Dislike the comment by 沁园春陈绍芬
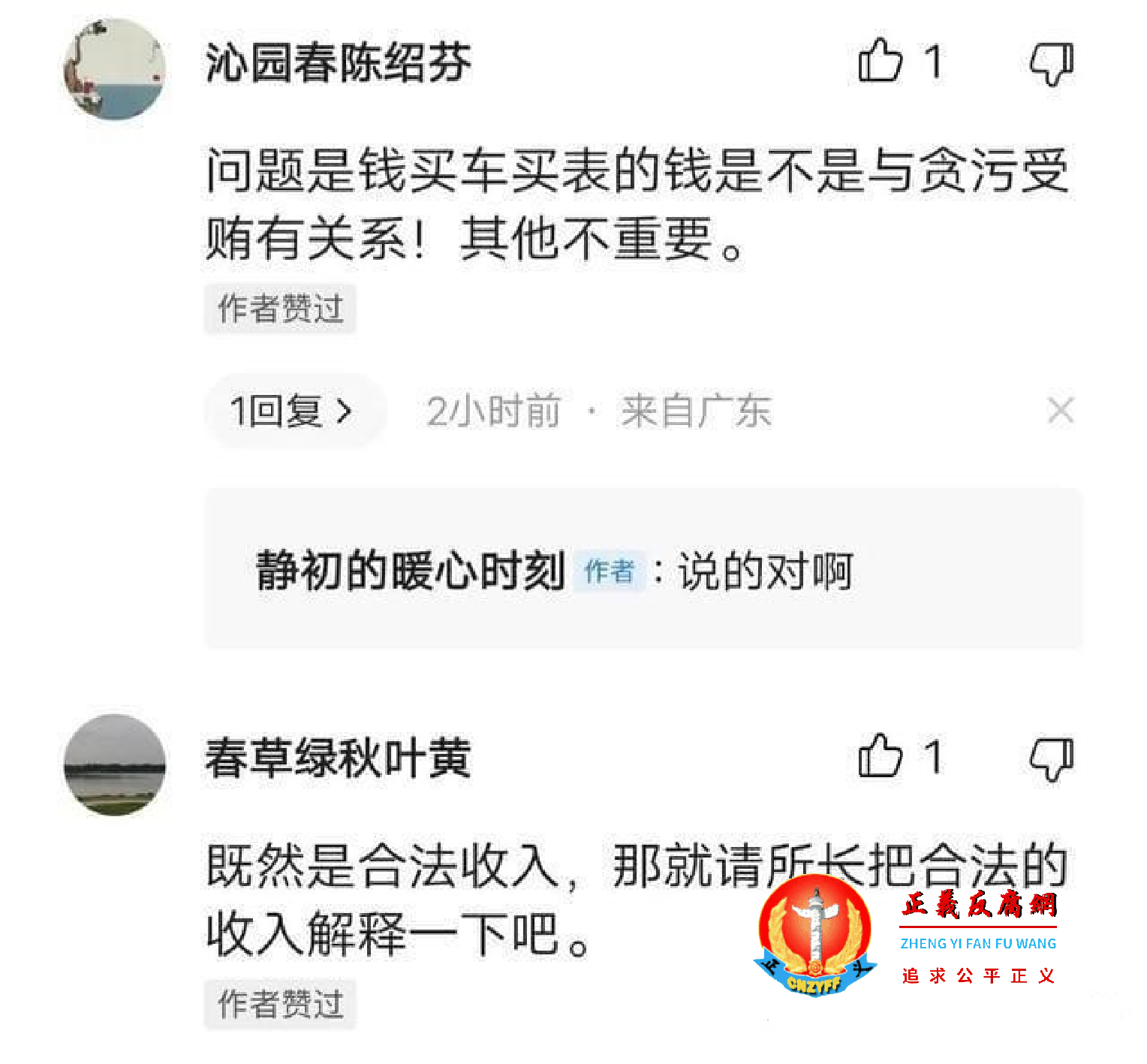Screen dimensions: 1147x1064 [1052, 63]
